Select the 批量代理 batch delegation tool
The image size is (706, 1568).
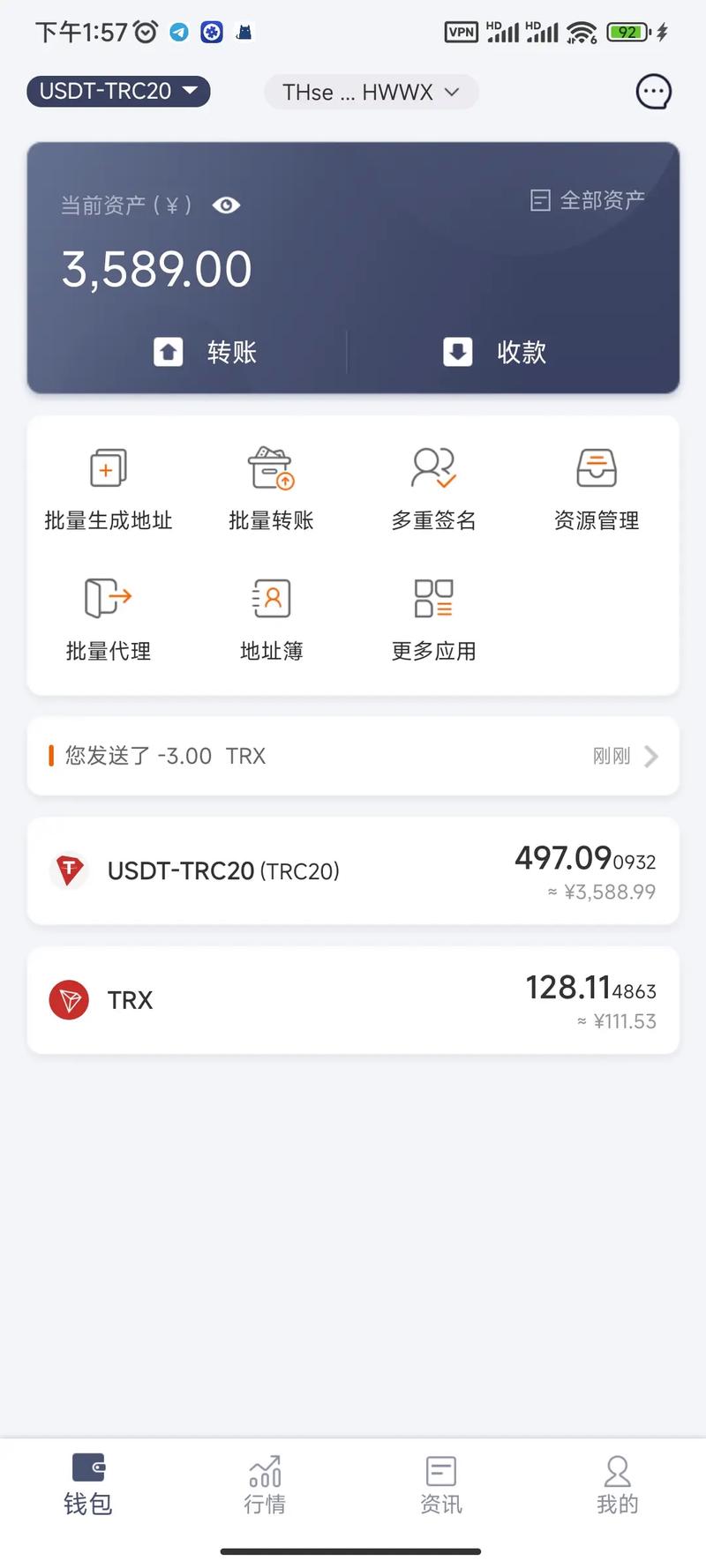[x=107, y=617]
